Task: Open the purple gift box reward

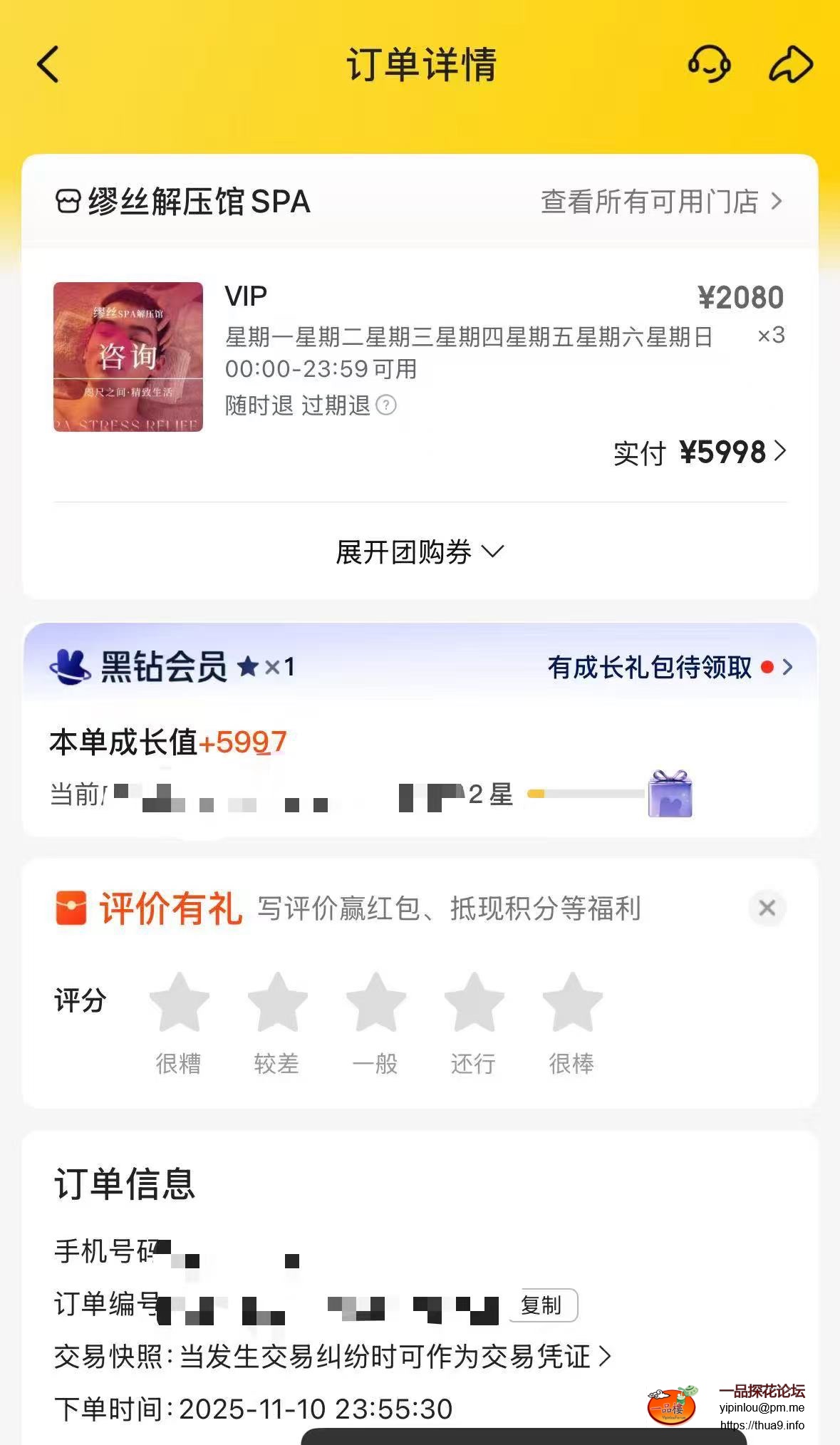Action: click(x=670, y=793)
